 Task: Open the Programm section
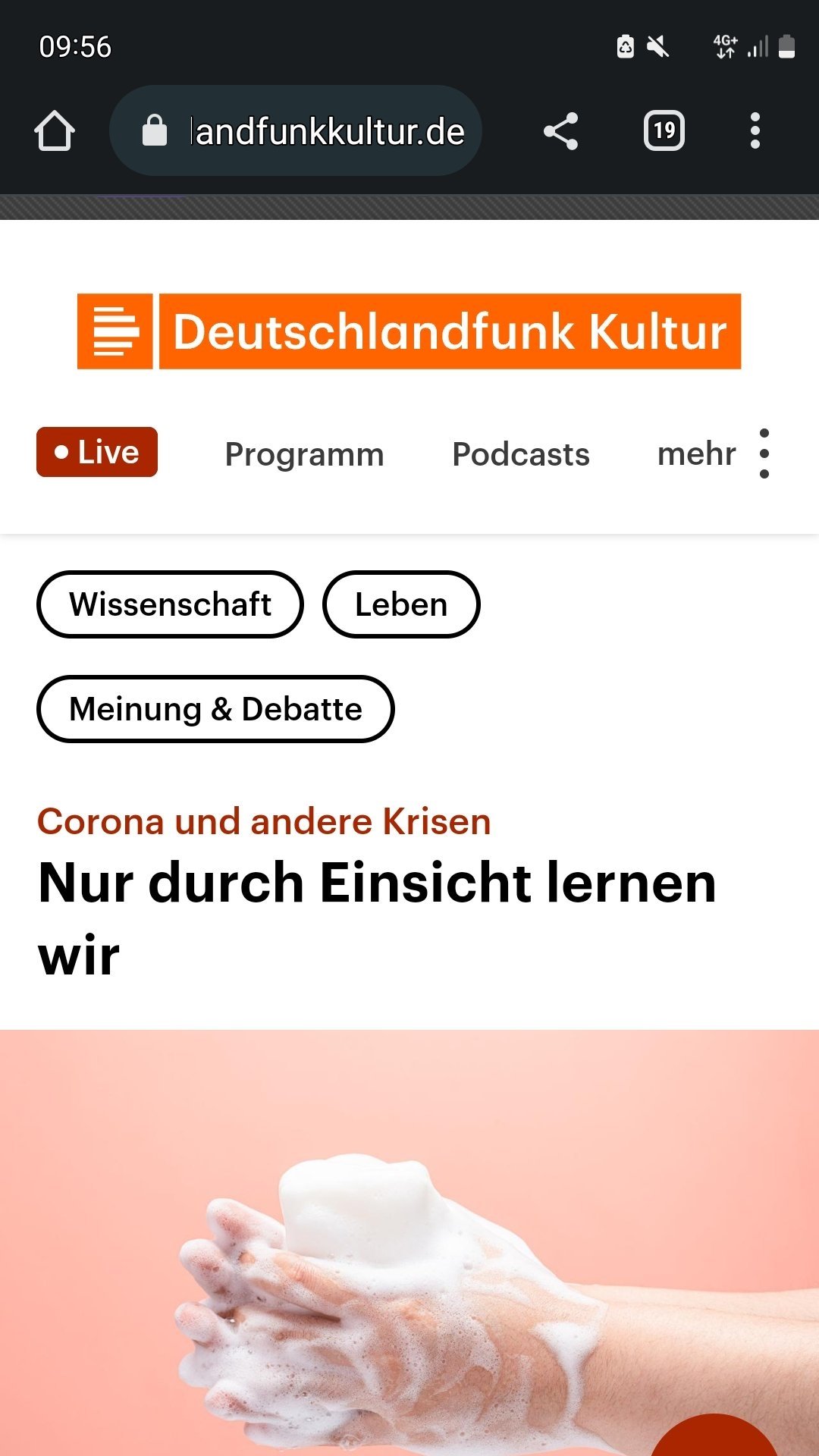(304, 454)
